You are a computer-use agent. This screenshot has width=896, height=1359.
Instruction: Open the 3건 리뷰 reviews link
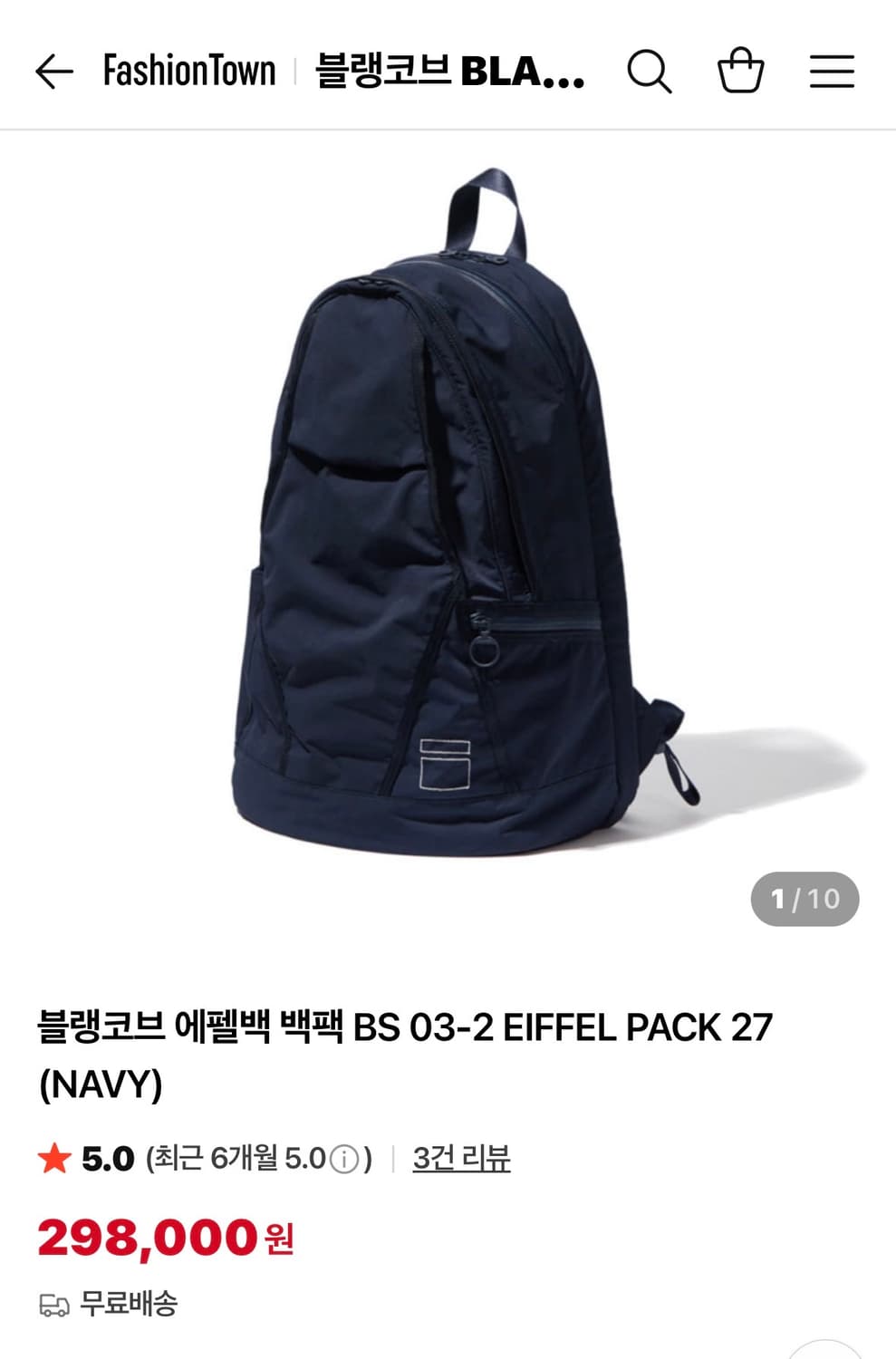pyautogui.click(x=462, y=1156)
